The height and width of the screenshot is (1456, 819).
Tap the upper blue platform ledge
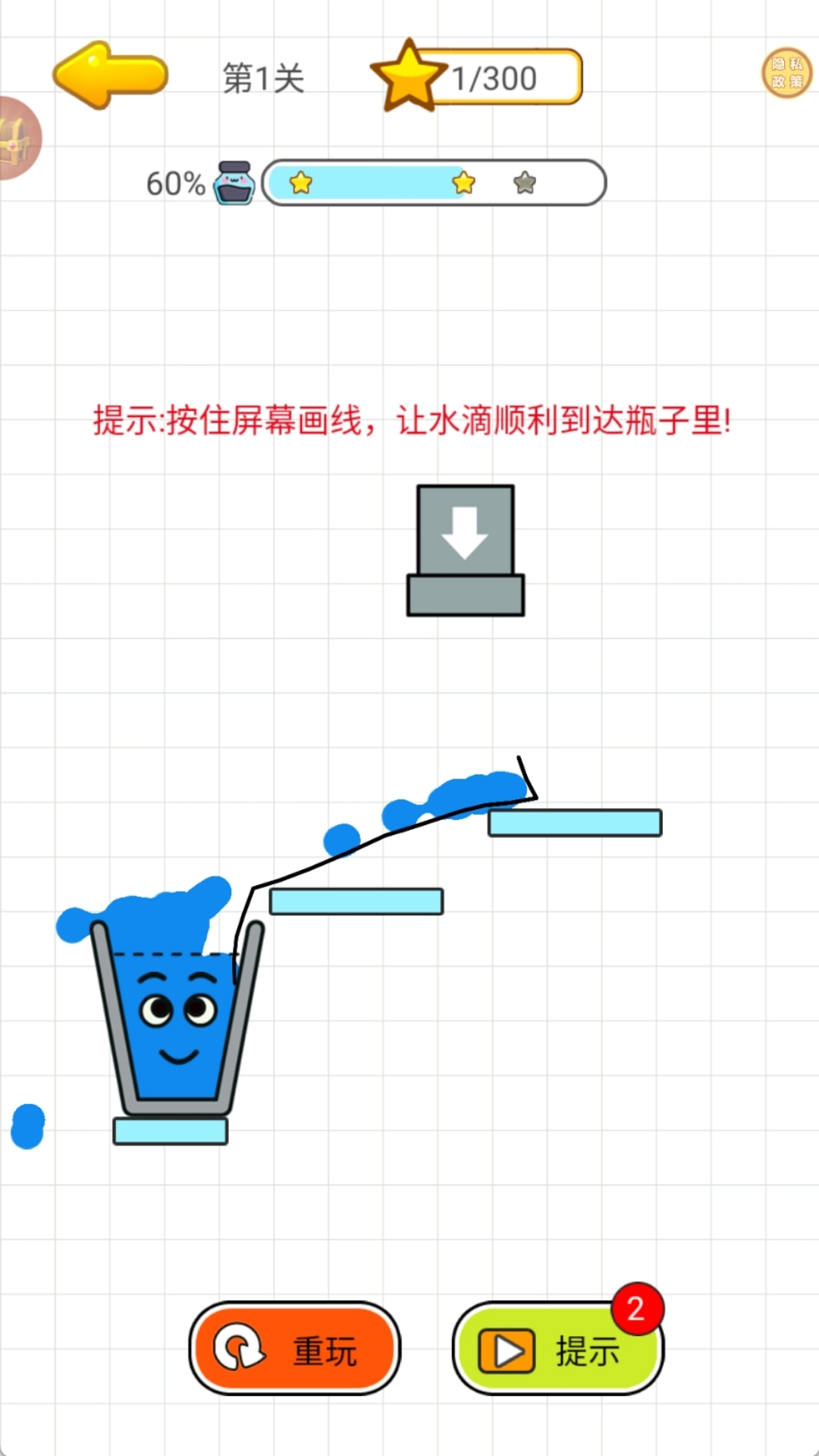tap(574, 822)
